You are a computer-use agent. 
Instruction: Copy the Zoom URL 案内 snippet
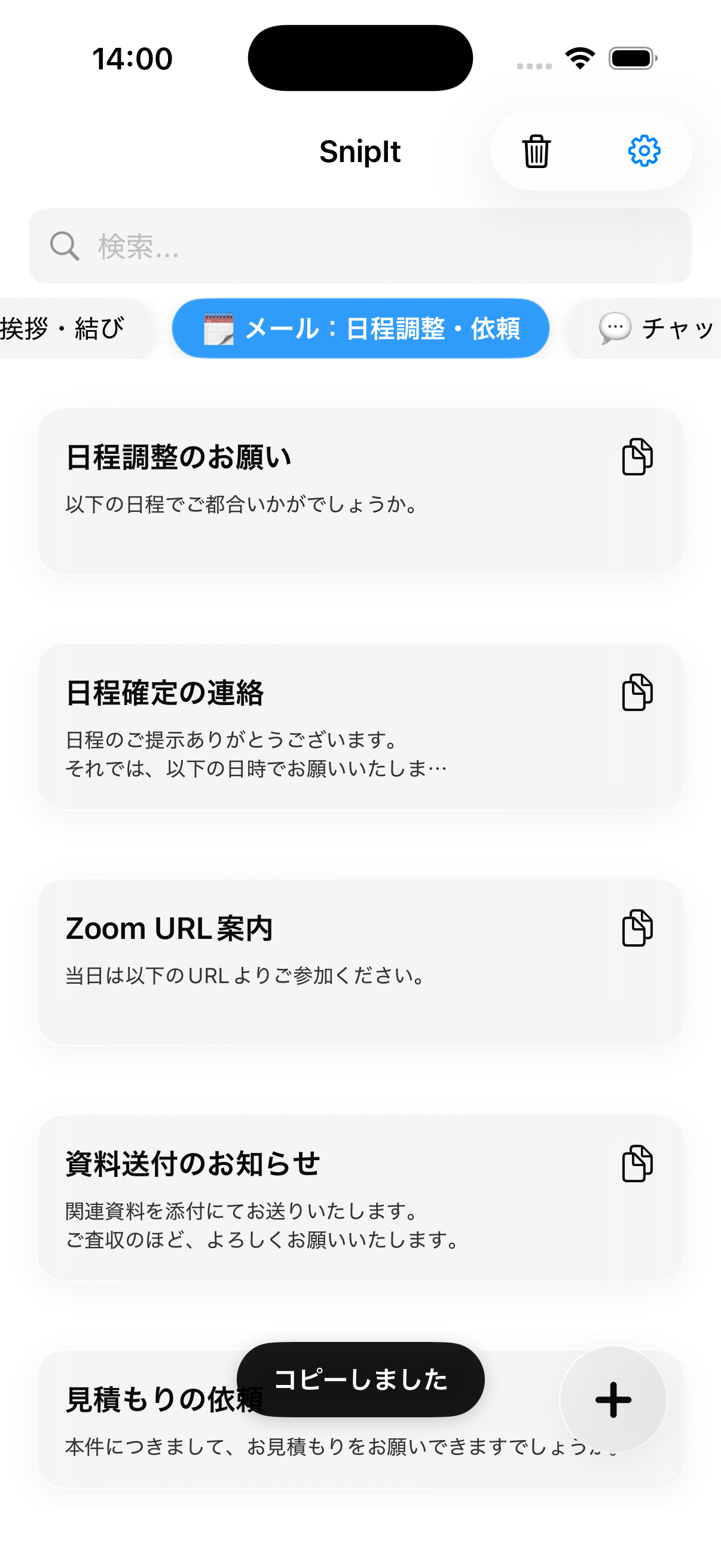[637, 928]
